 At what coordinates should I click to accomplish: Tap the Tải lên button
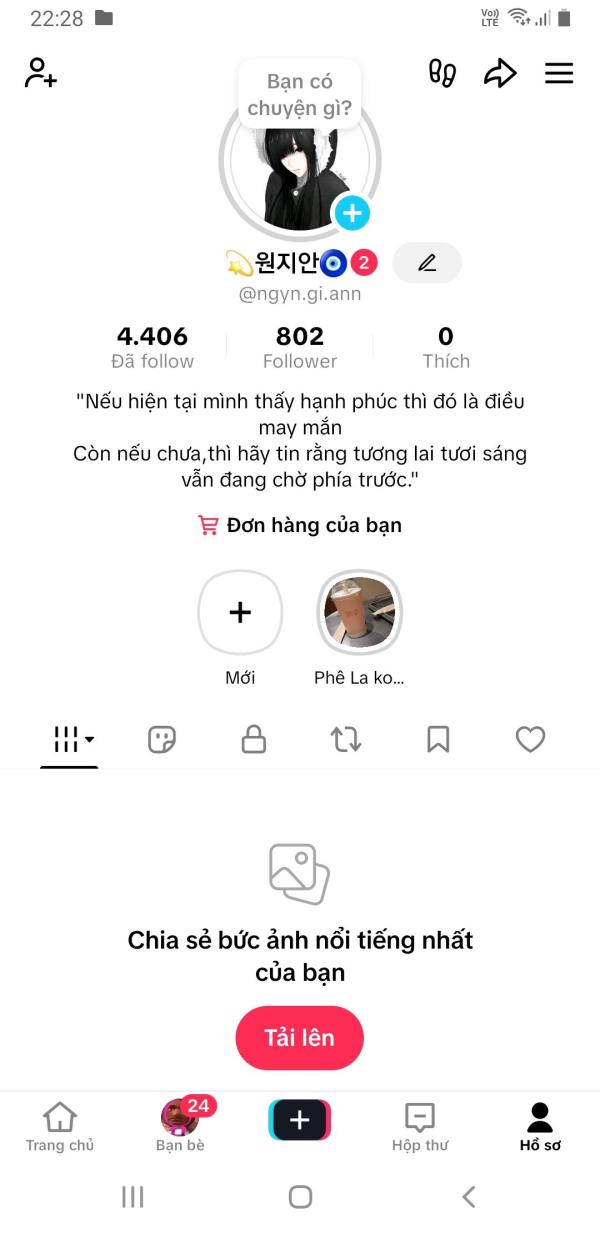point(300,1037)
